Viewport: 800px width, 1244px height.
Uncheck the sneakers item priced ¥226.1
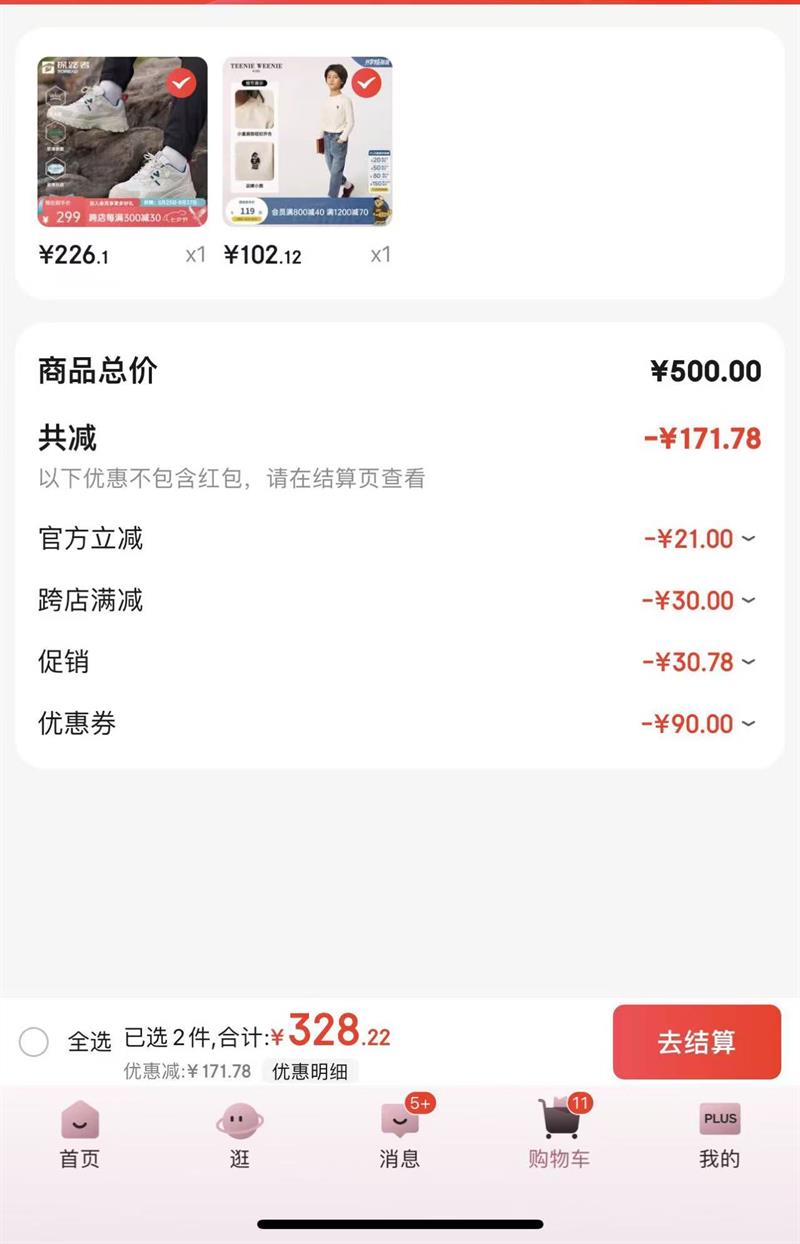[181, 83]
